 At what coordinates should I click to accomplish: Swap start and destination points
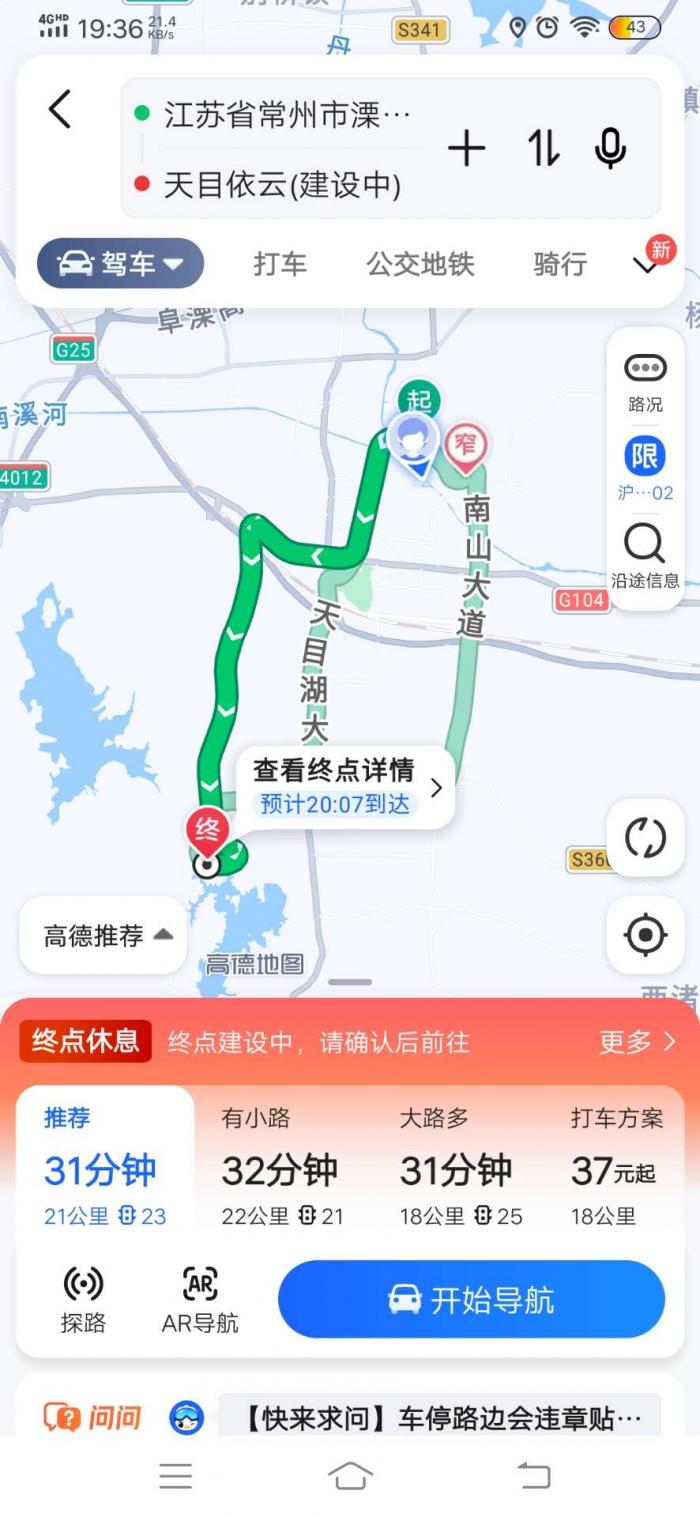[543, 149]
